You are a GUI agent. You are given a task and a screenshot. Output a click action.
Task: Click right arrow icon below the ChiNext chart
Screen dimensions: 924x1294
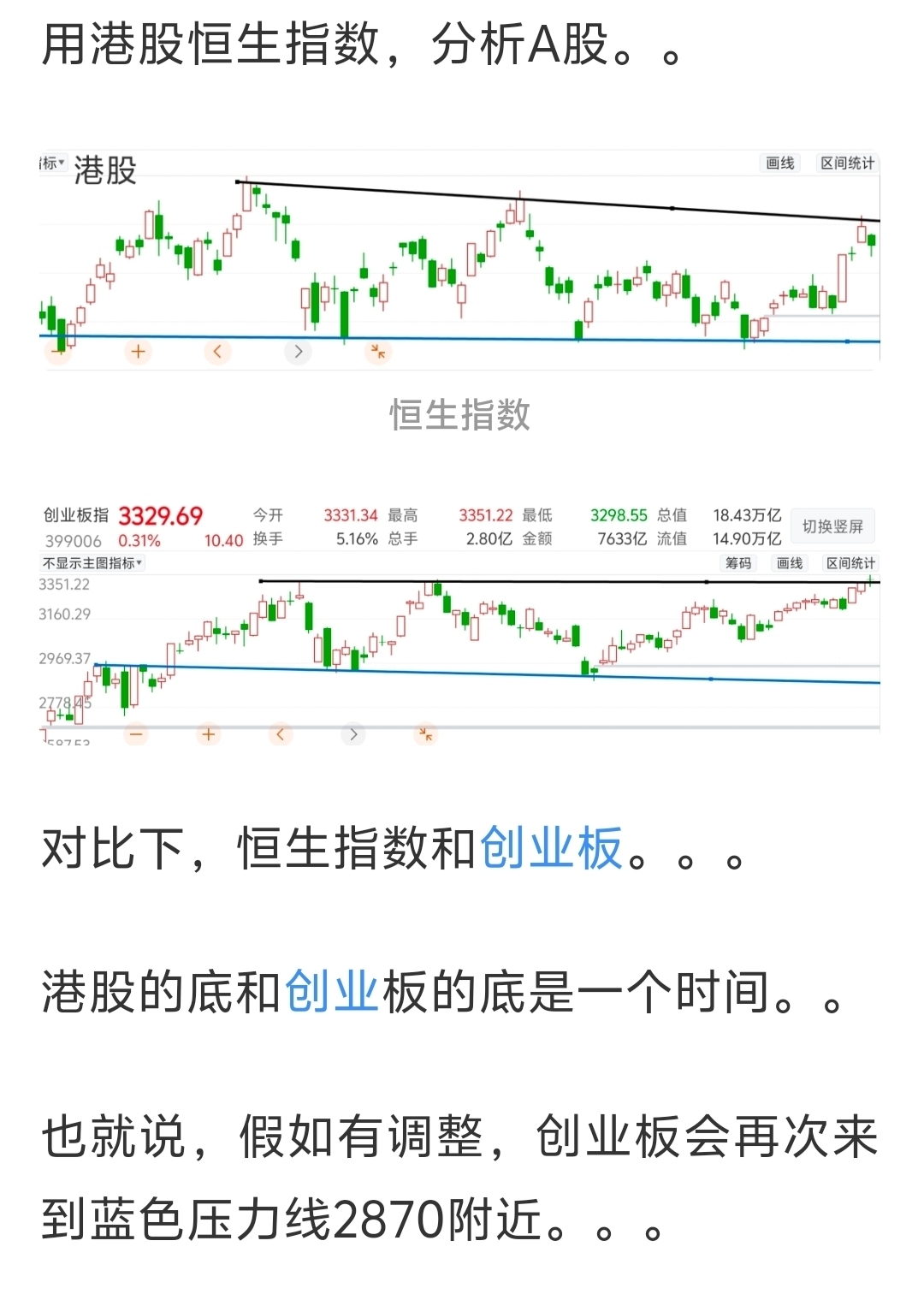352,734
